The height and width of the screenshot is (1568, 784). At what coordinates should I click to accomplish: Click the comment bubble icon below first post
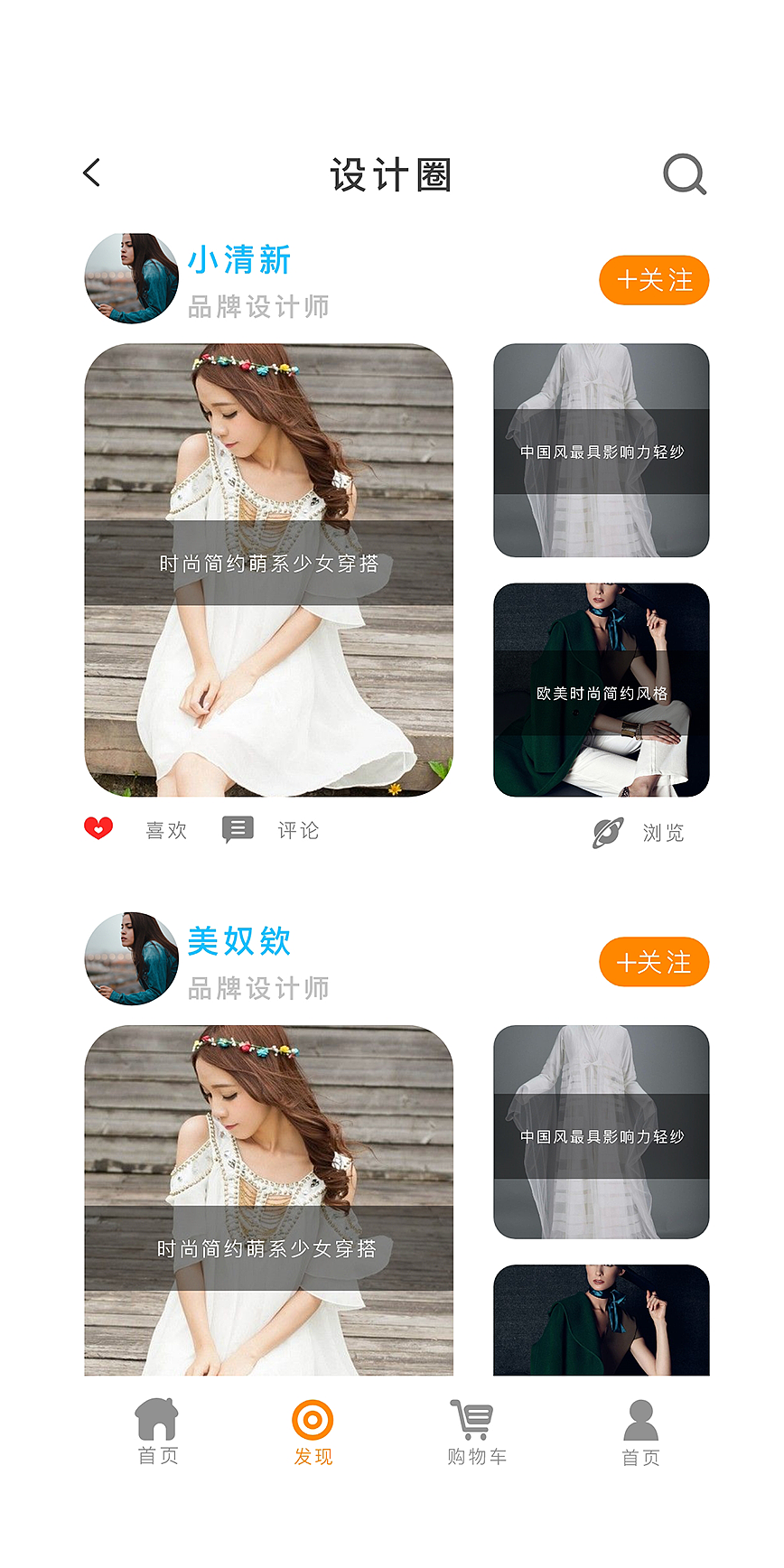(x=237, y=829)
